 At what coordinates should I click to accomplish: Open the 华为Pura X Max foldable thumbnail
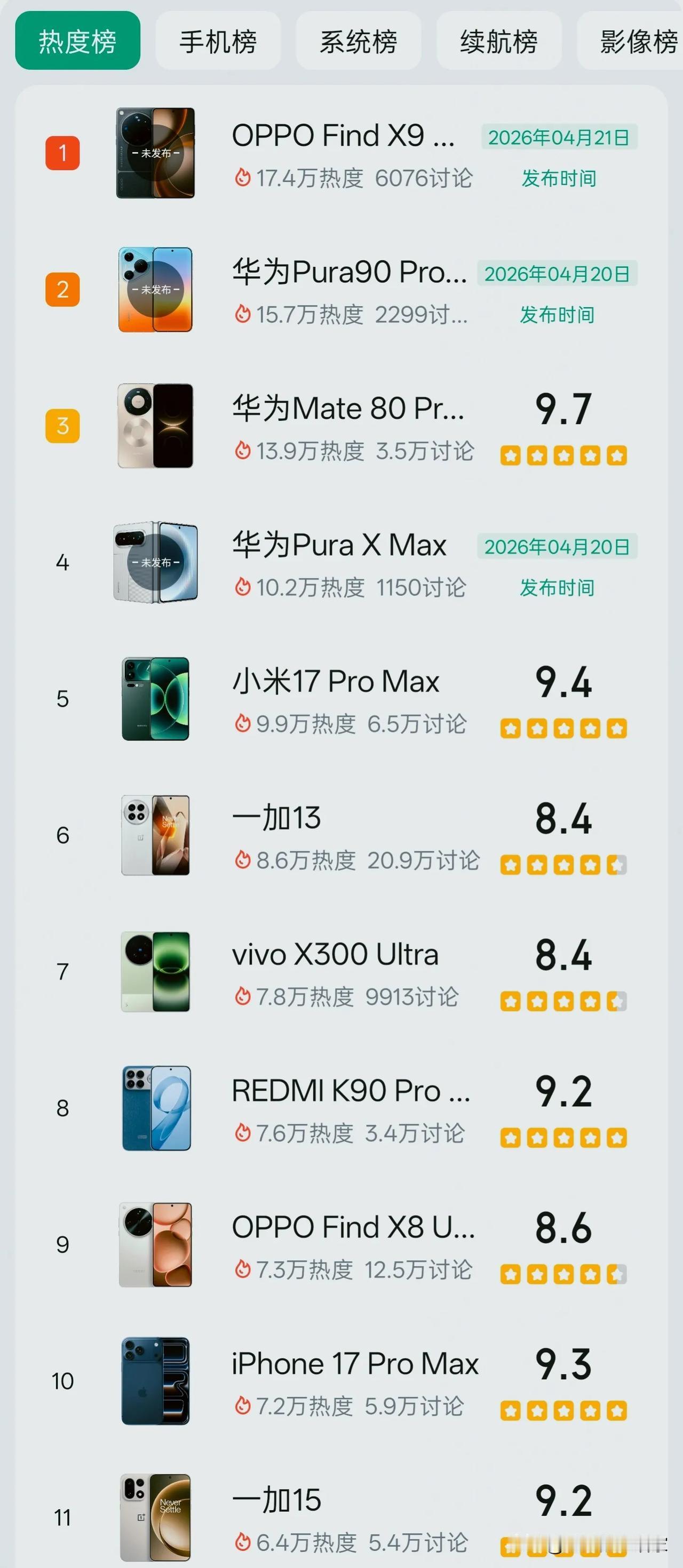point(156,564)
